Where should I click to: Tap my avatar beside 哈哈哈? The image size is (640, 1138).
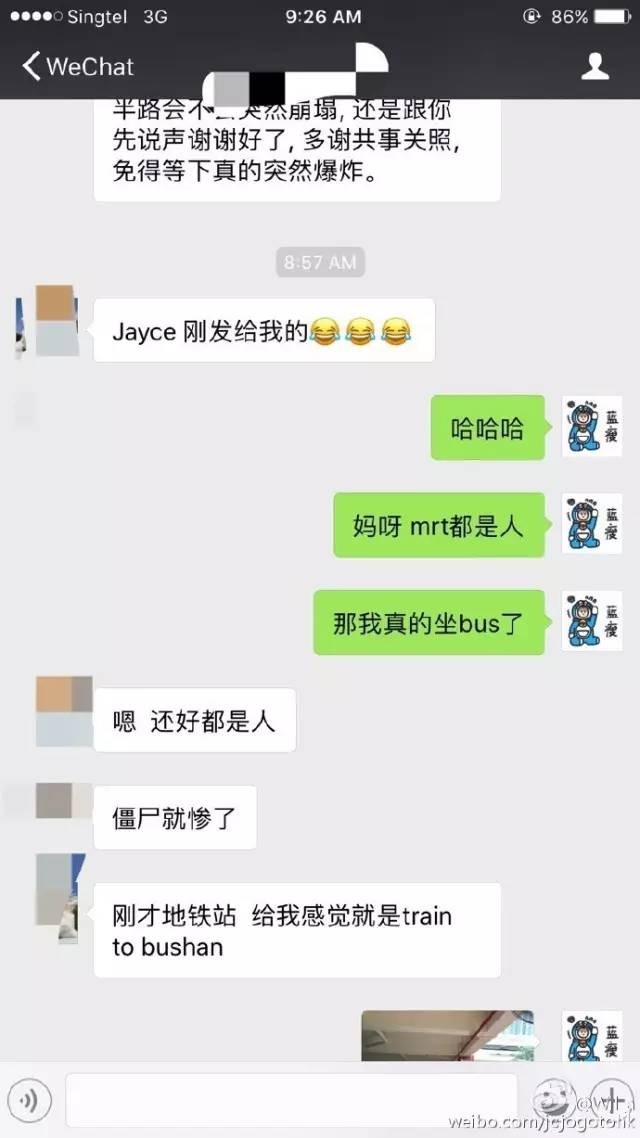tap(592, 427)
